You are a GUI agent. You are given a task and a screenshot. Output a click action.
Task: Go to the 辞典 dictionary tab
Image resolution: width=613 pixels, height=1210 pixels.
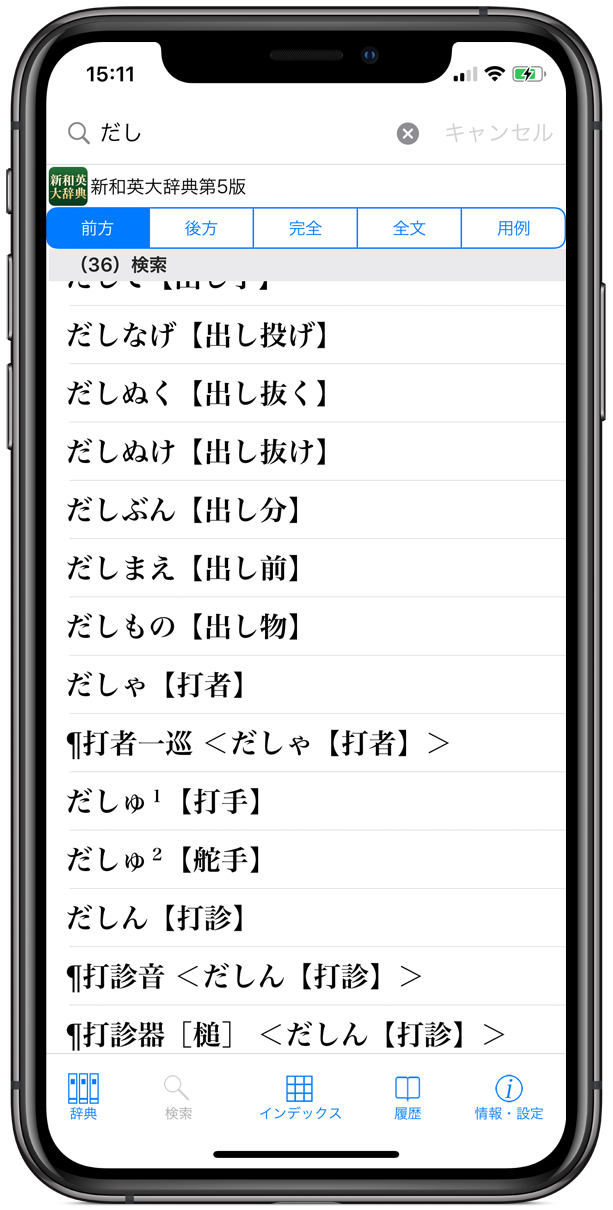tap(84, 1096)
